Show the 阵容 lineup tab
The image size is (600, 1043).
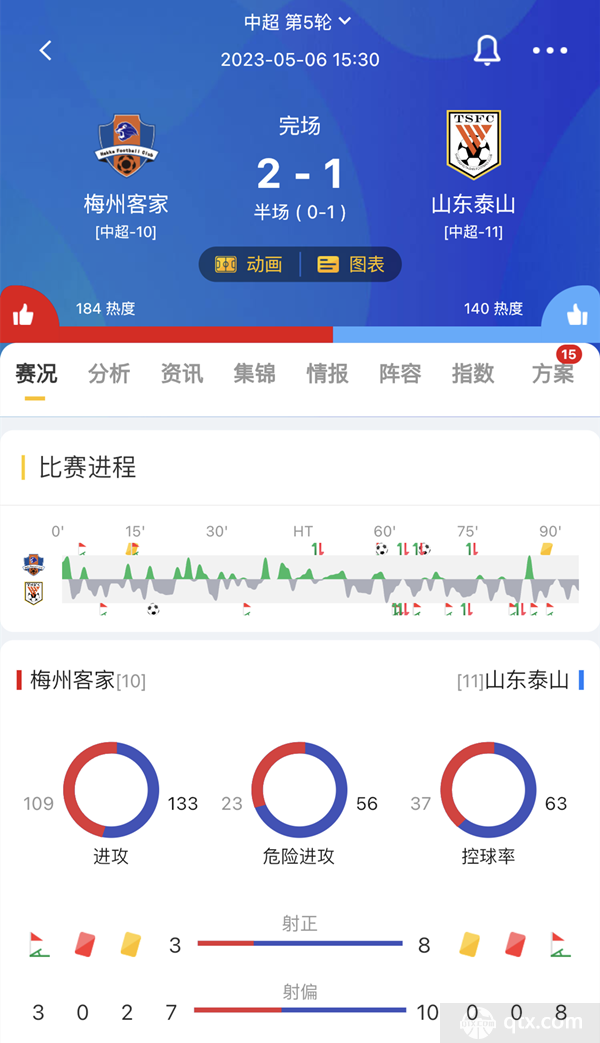[x=400, y=374]
